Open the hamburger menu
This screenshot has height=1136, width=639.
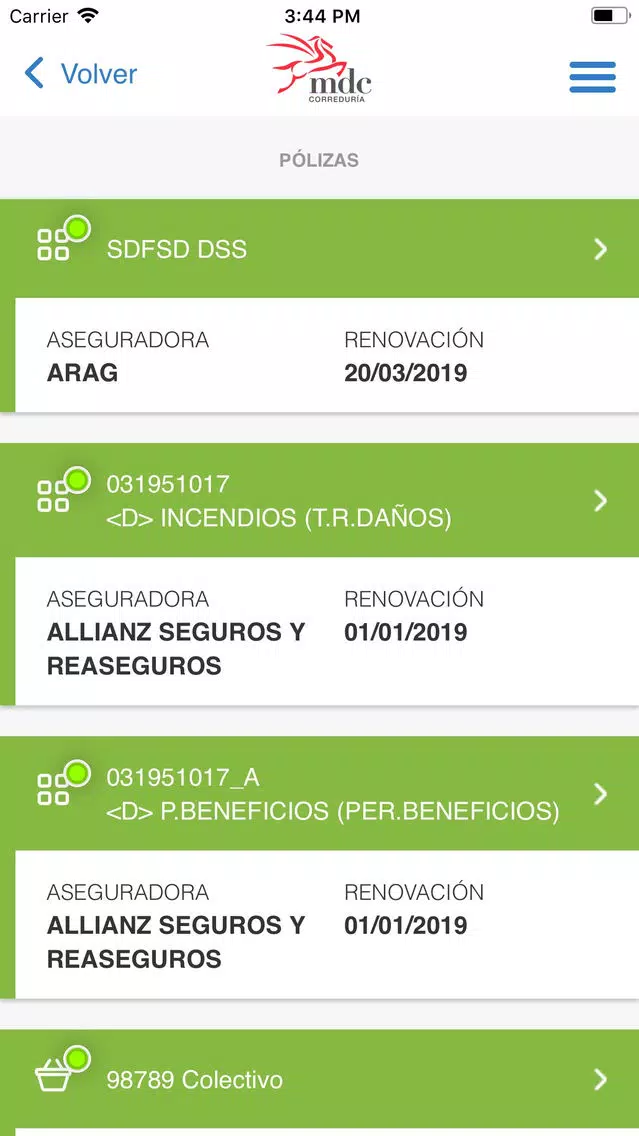[x=592, y=77]
